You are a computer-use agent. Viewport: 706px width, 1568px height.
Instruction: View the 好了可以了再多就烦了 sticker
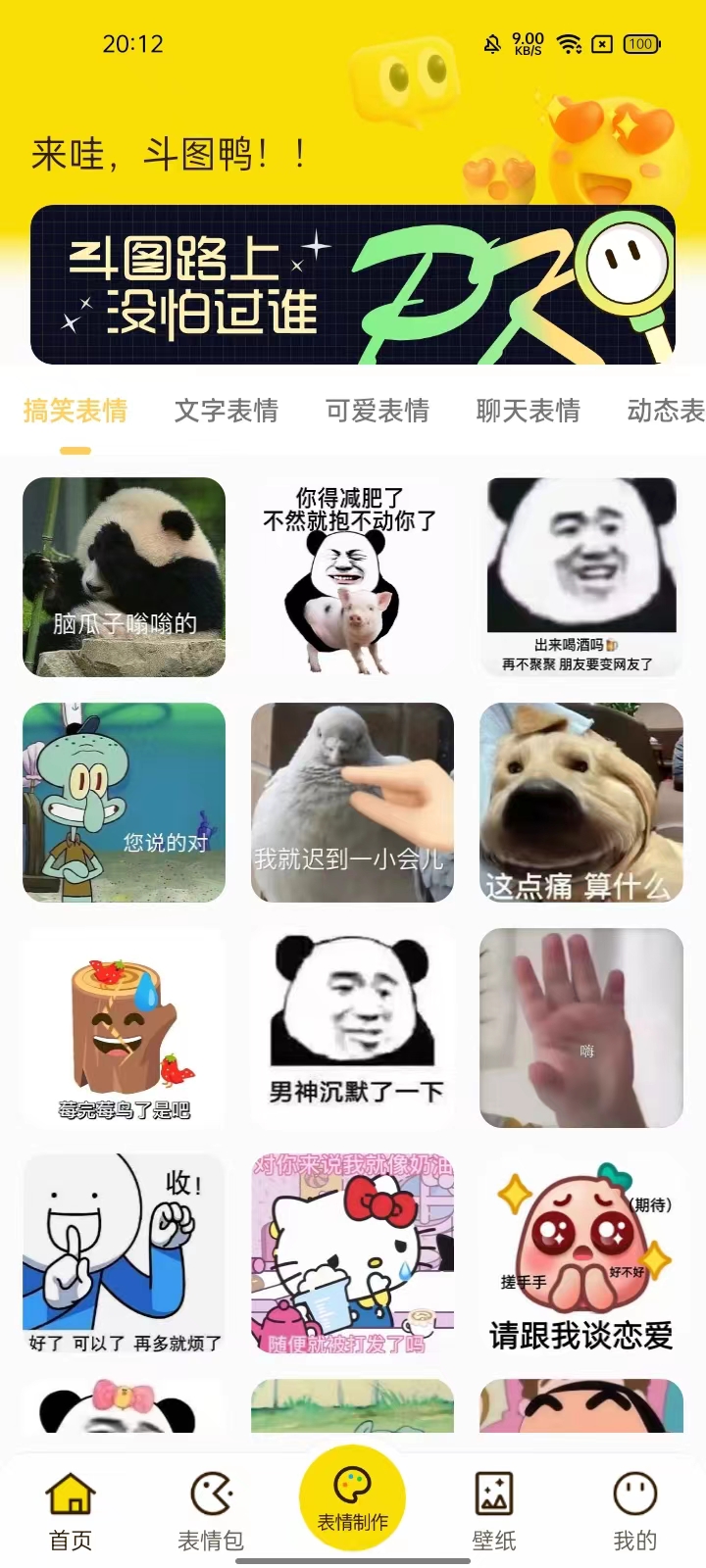125,1252
